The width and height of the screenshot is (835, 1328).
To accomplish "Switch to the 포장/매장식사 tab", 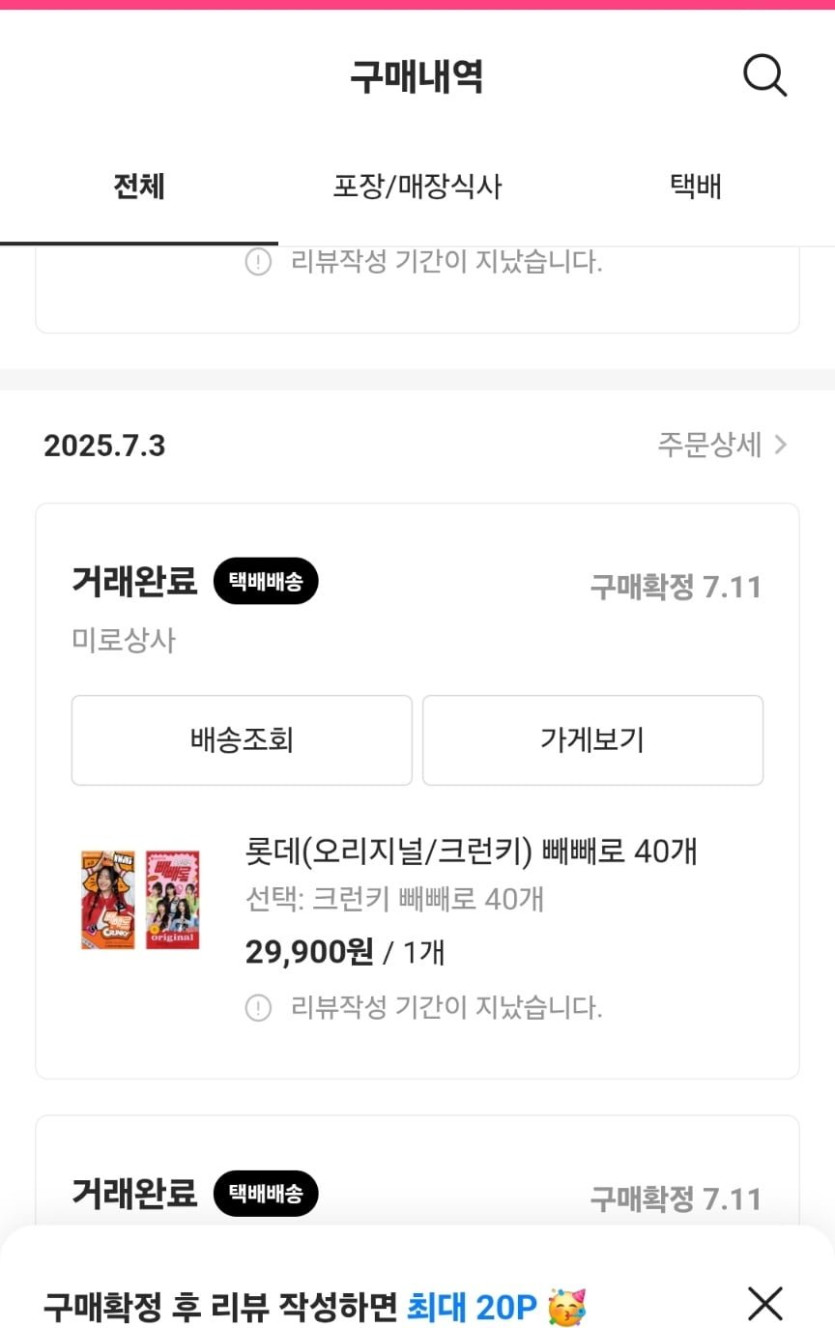I will [x=417, y=187].
